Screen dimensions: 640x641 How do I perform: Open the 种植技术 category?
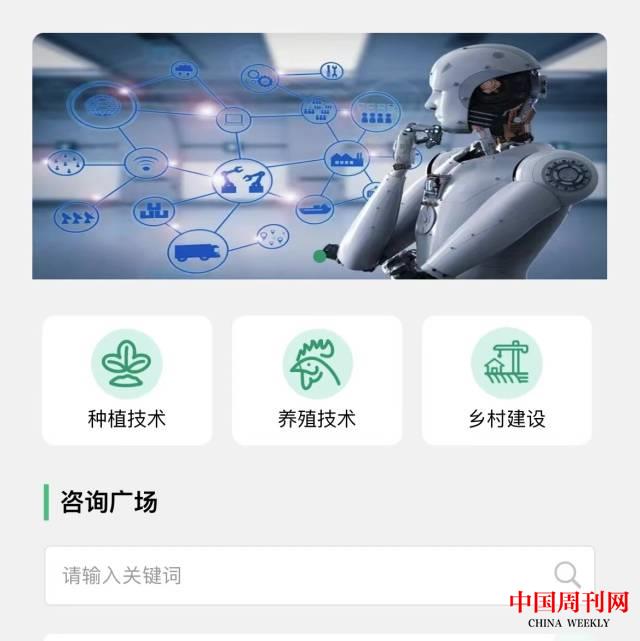[x=127, y=380]
